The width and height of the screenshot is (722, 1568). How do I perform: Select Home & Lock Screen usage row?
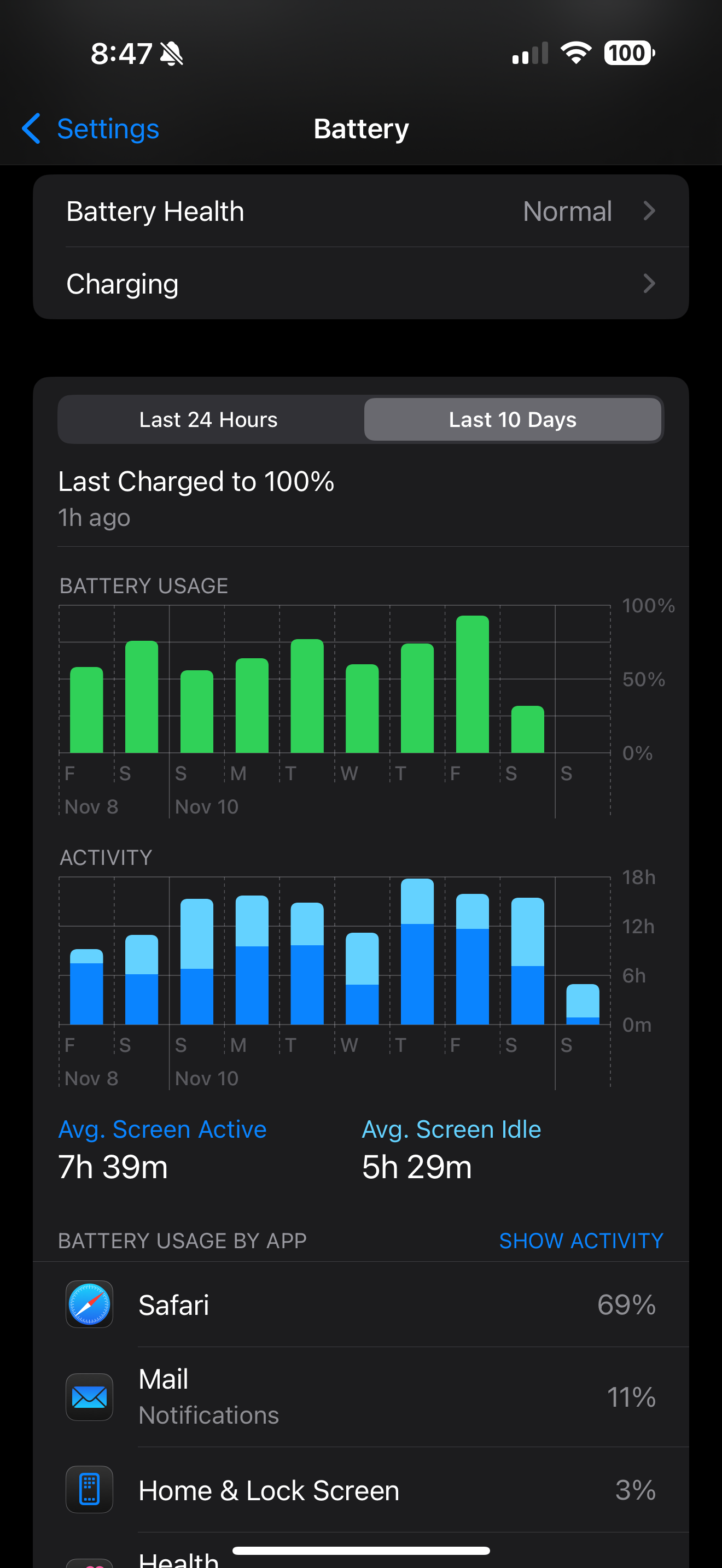[x=360, y=1490]
